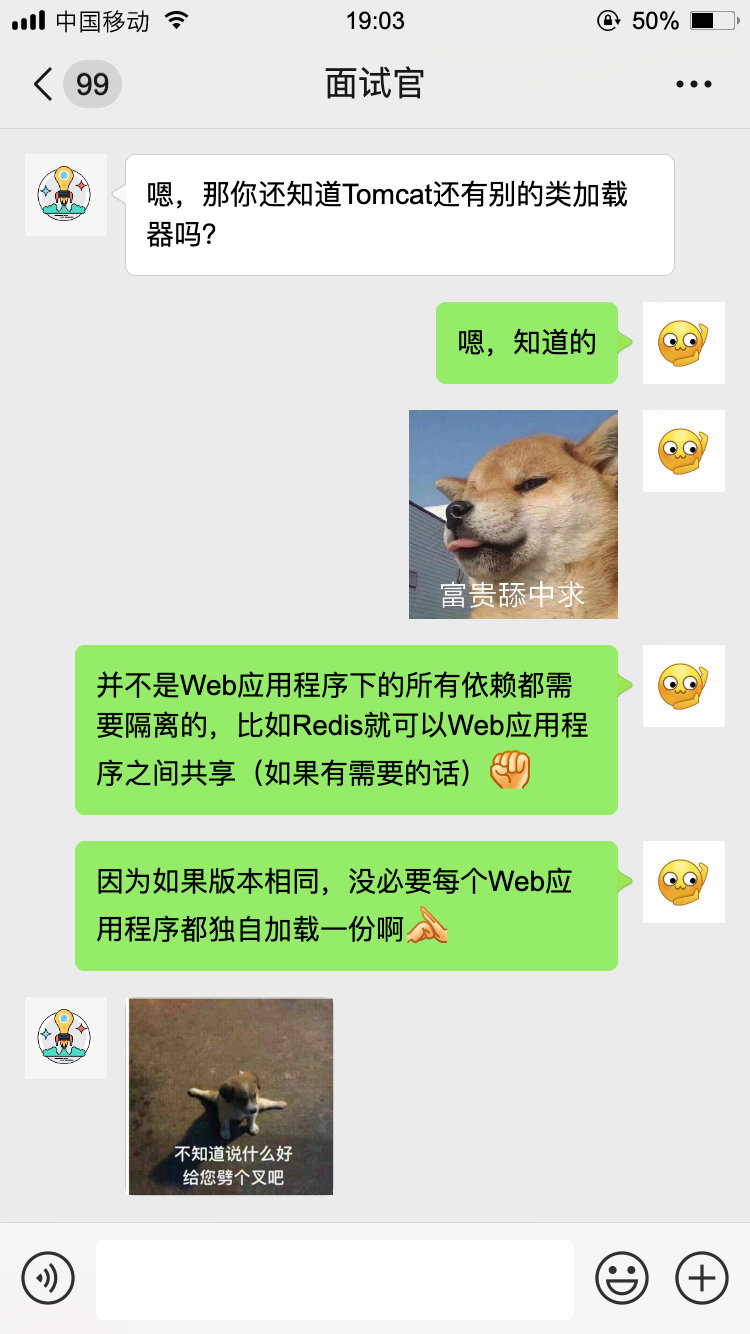This screenshot has width=750, height=1334.
Task: Open the interviewer's avatar beside the Tomcat question
Action: 65,195
